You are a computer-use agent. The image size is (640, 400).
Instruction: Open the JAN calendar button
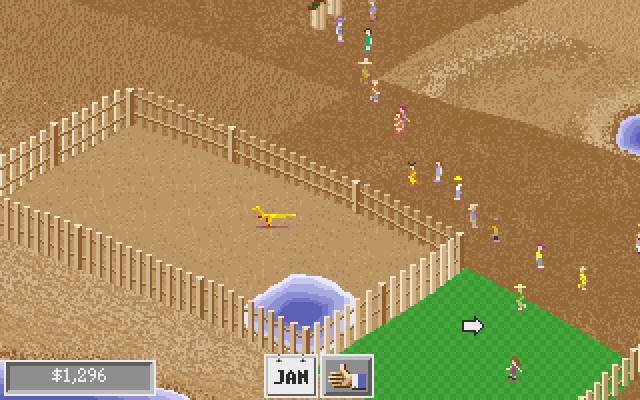[291, 377]
